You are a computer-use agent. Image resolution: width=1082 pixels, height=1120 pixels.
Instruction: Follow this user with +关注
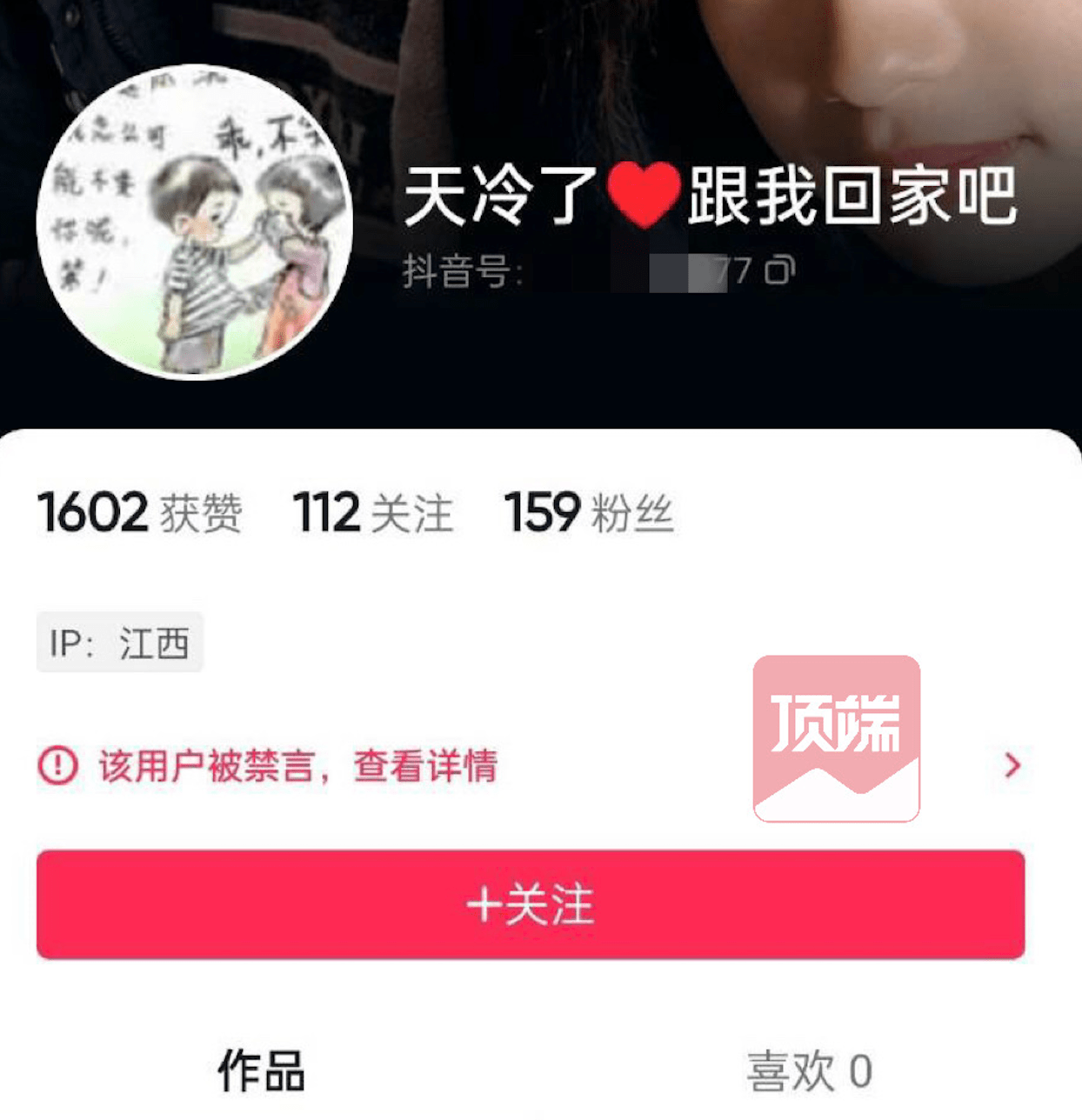tap(531, 904)
